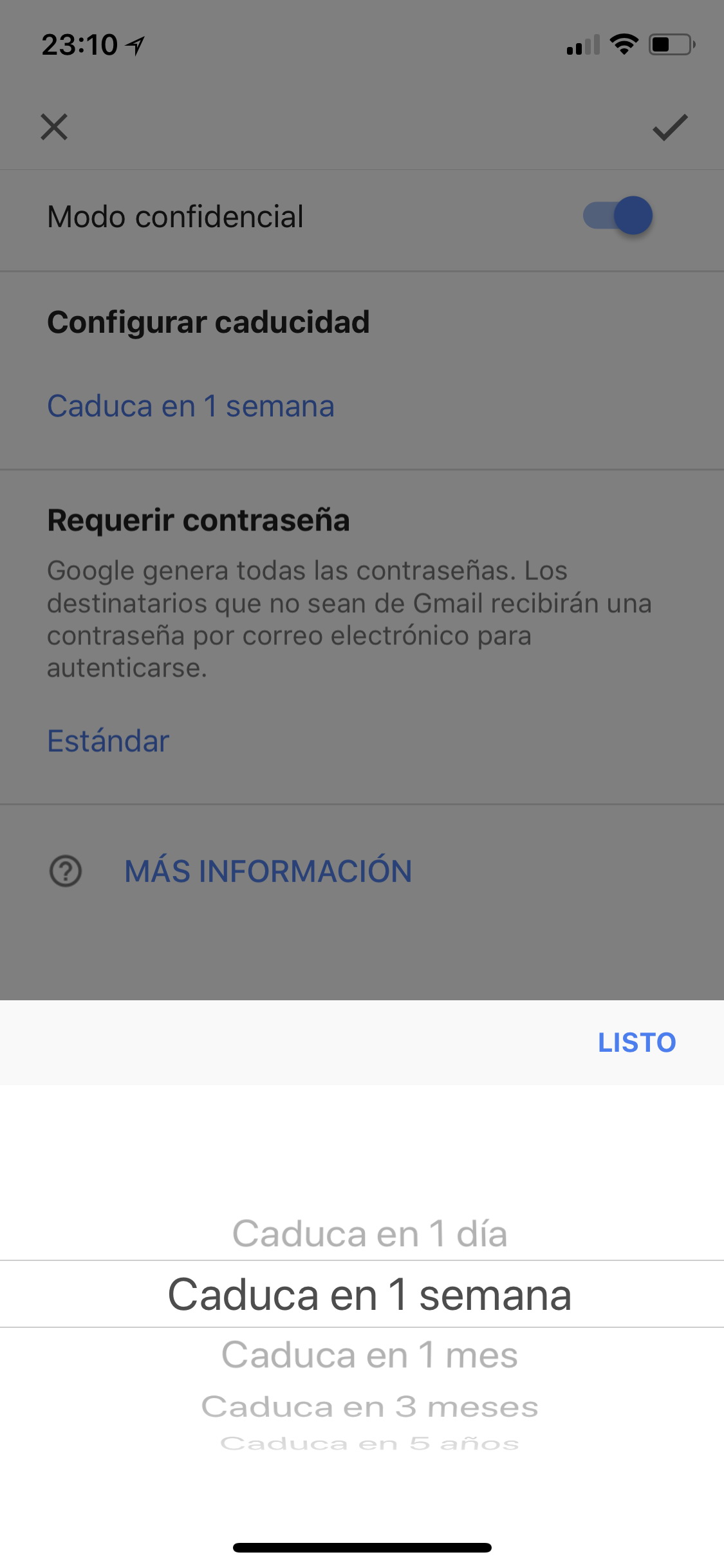Open the MÁS INFORMACIÓN link
This screenshot has width=724, height=1568.
click(x=268, y=872)
